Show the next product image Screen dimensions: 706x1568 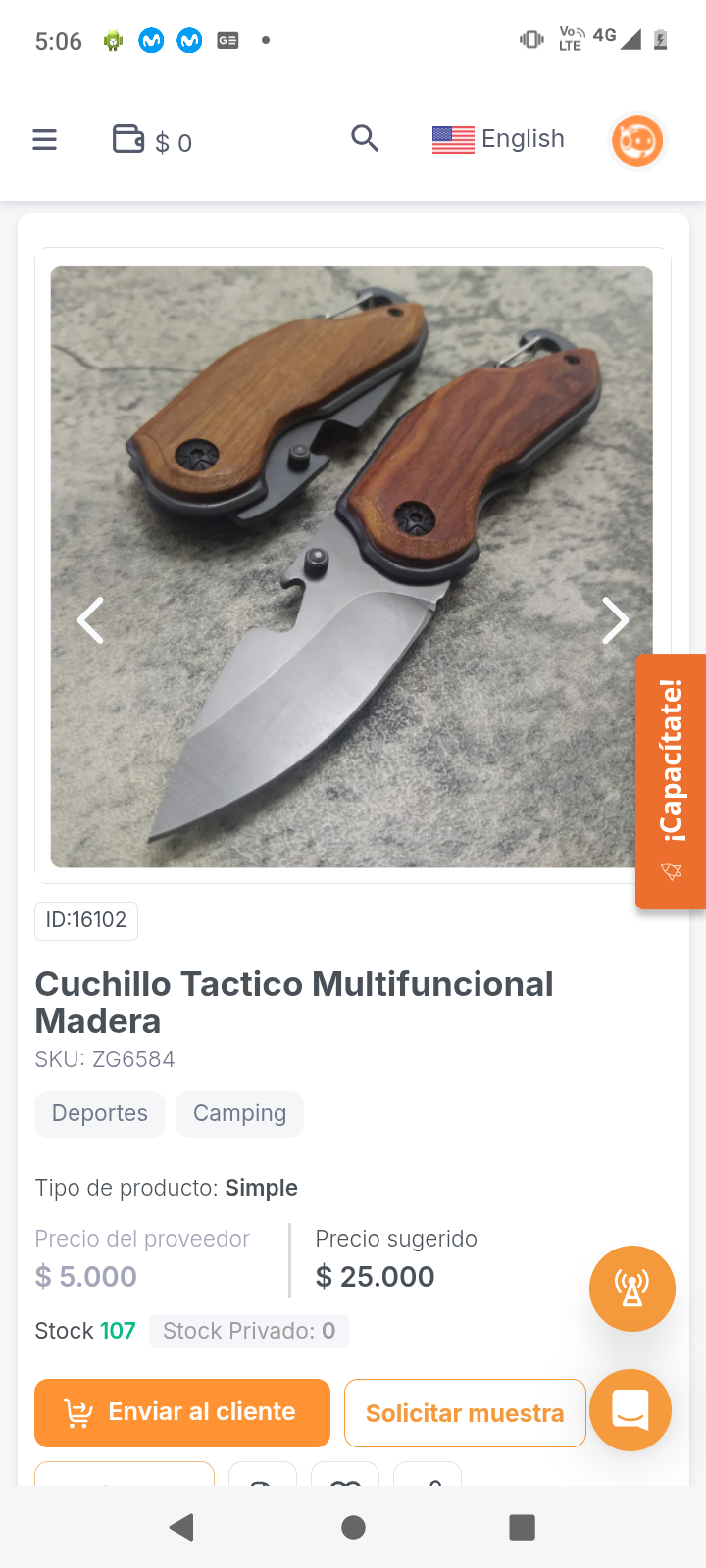click(x=615, y=620)
